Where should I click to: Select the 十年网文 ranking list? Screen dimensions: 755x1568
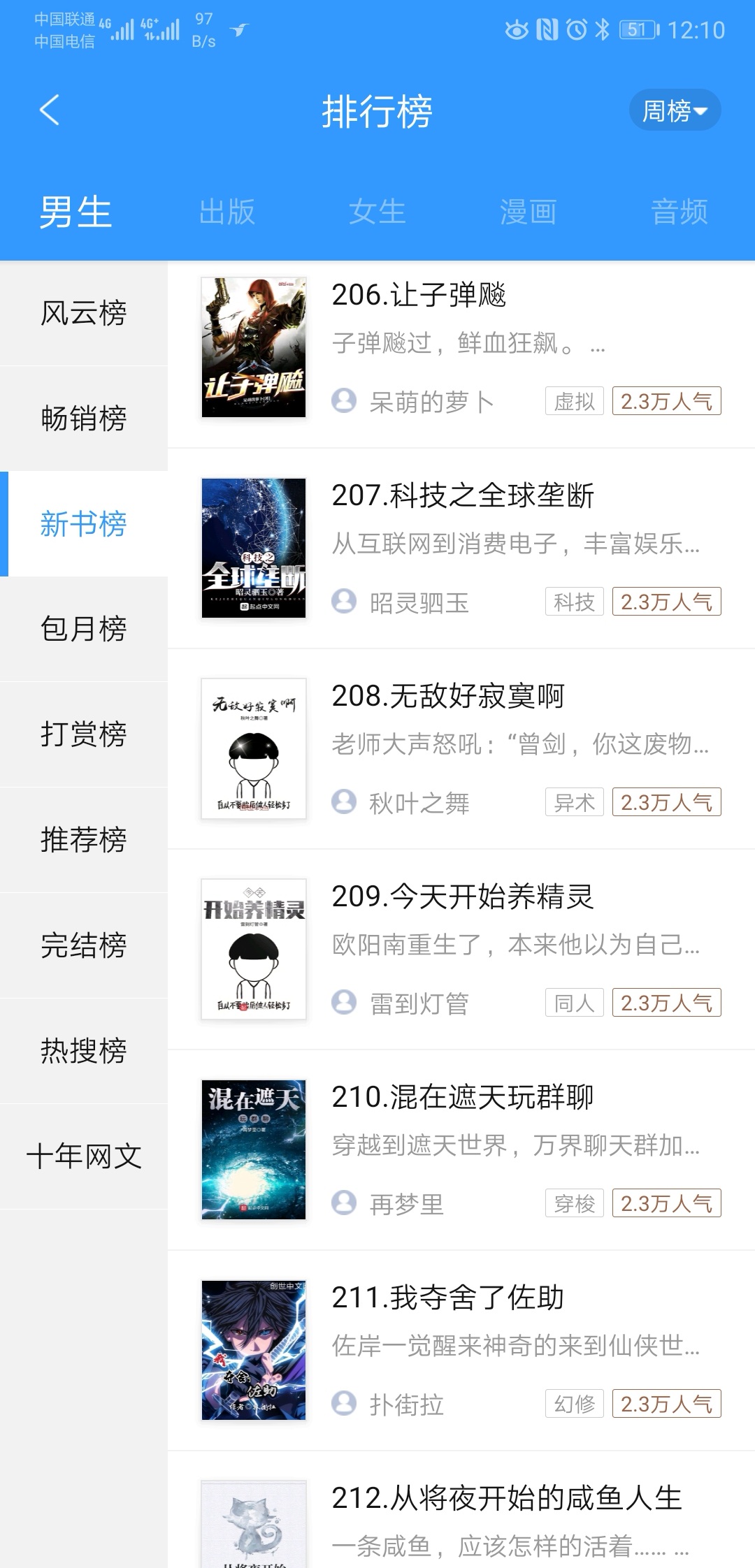[84, 1156]
